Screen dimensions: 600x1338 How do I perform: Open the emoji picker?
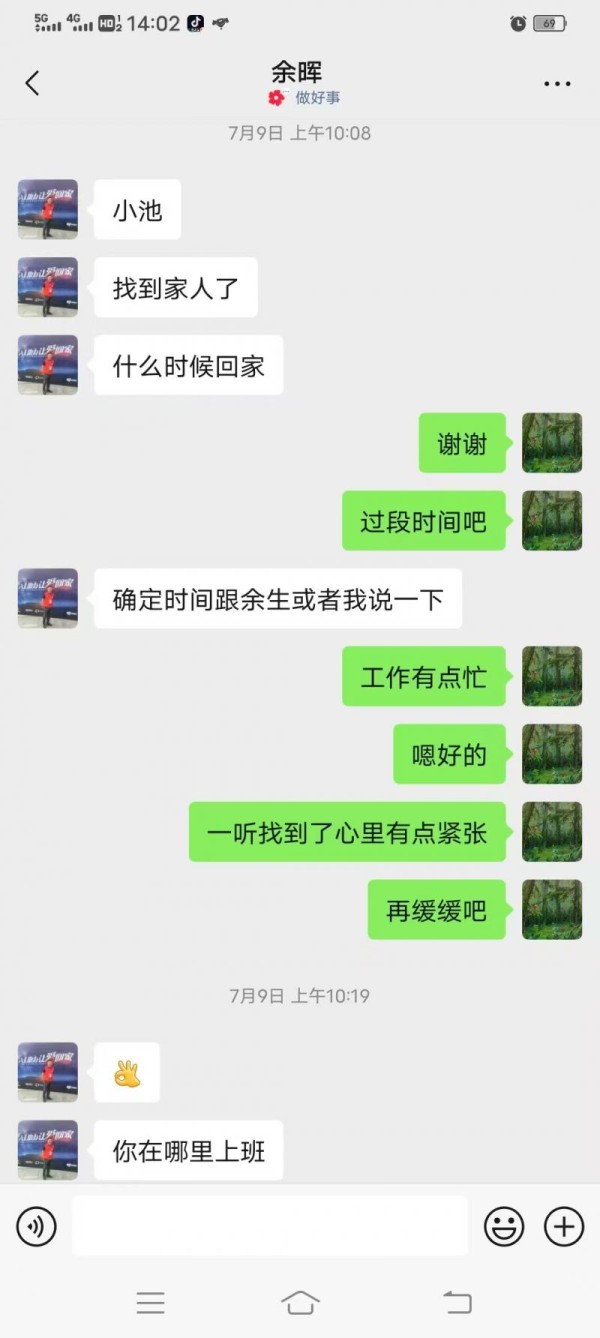504,1226
